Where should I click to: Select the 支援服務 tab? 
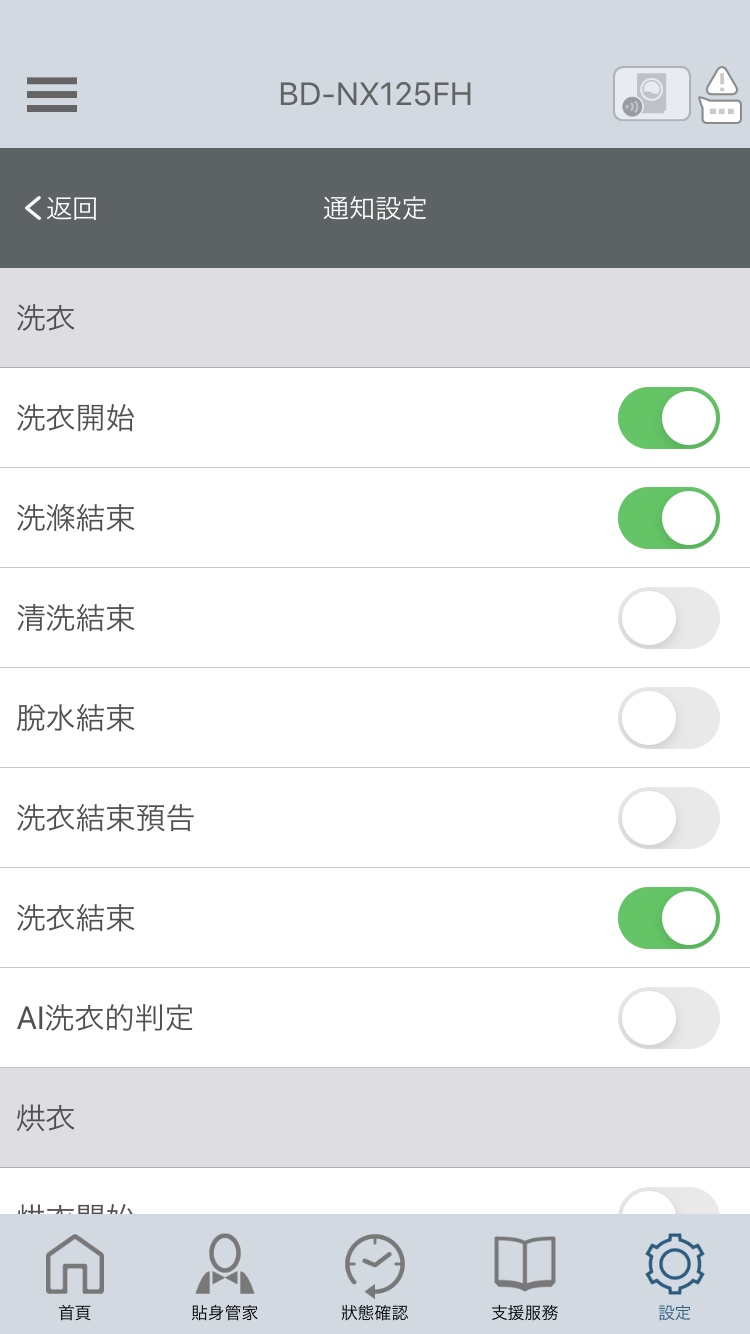pos(525,1277)
